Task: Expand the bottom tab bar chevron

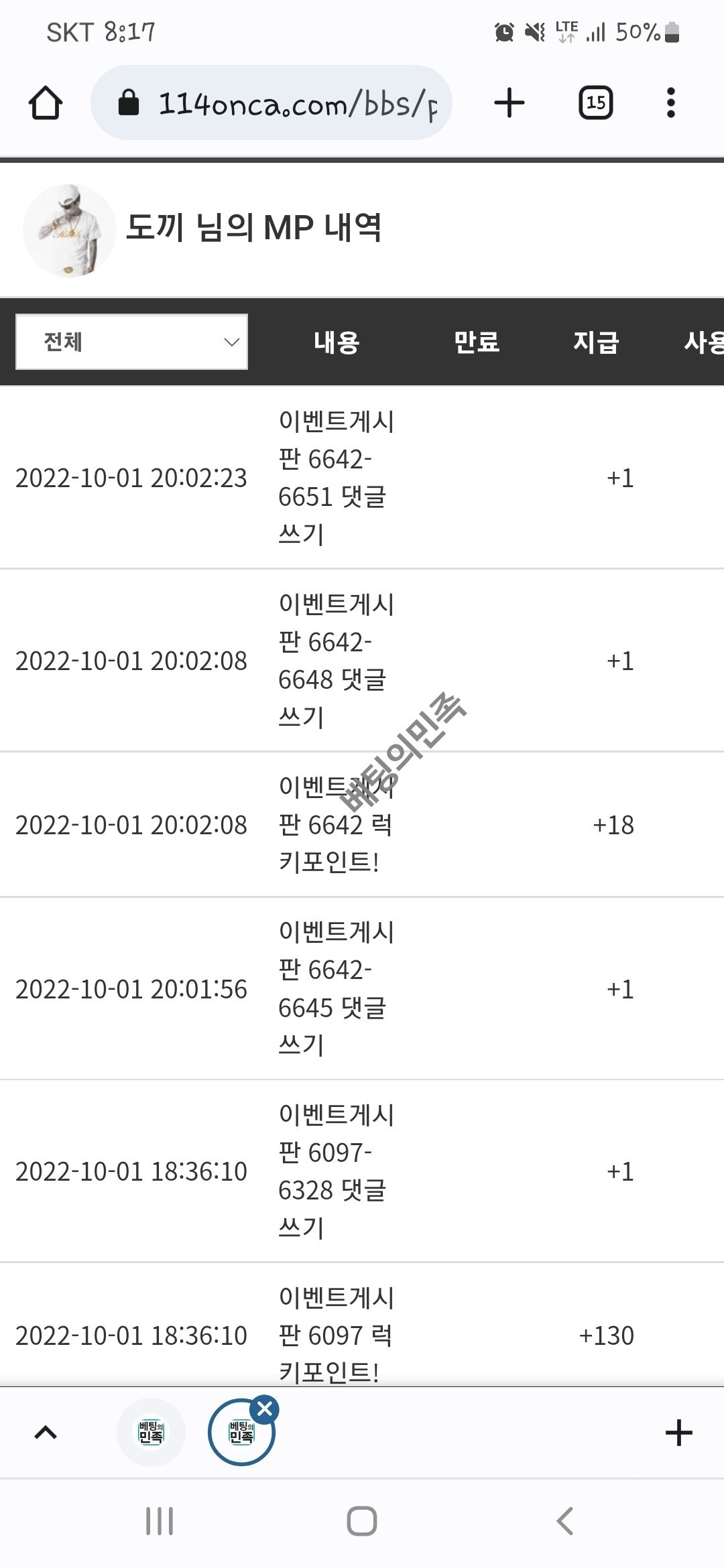Action: tap(46, 1433)
